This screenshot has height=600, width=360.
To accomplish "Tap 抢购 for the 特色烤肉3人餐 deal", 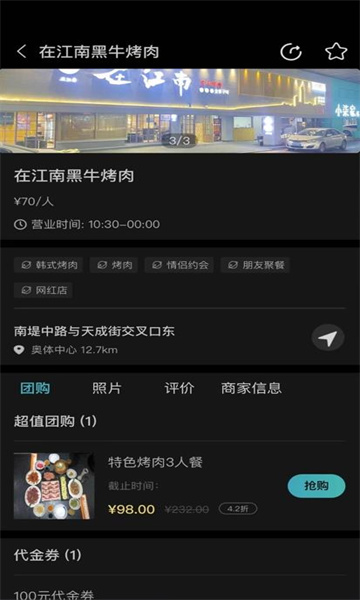I will pyautogui.click(x=316, y=486).
